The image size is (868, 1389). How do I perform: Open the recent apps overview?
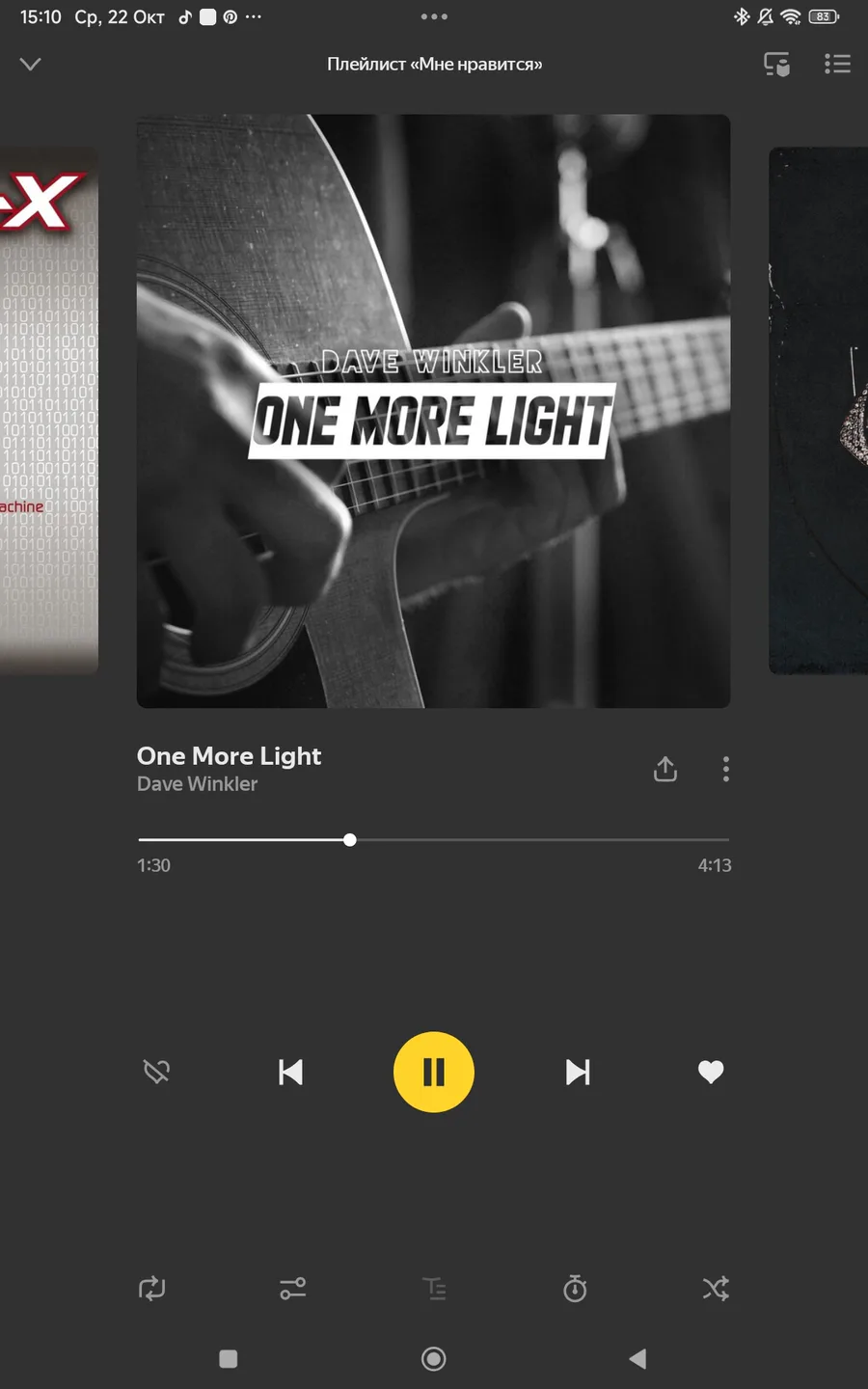pyautogui.click(x=229, y=1359)
